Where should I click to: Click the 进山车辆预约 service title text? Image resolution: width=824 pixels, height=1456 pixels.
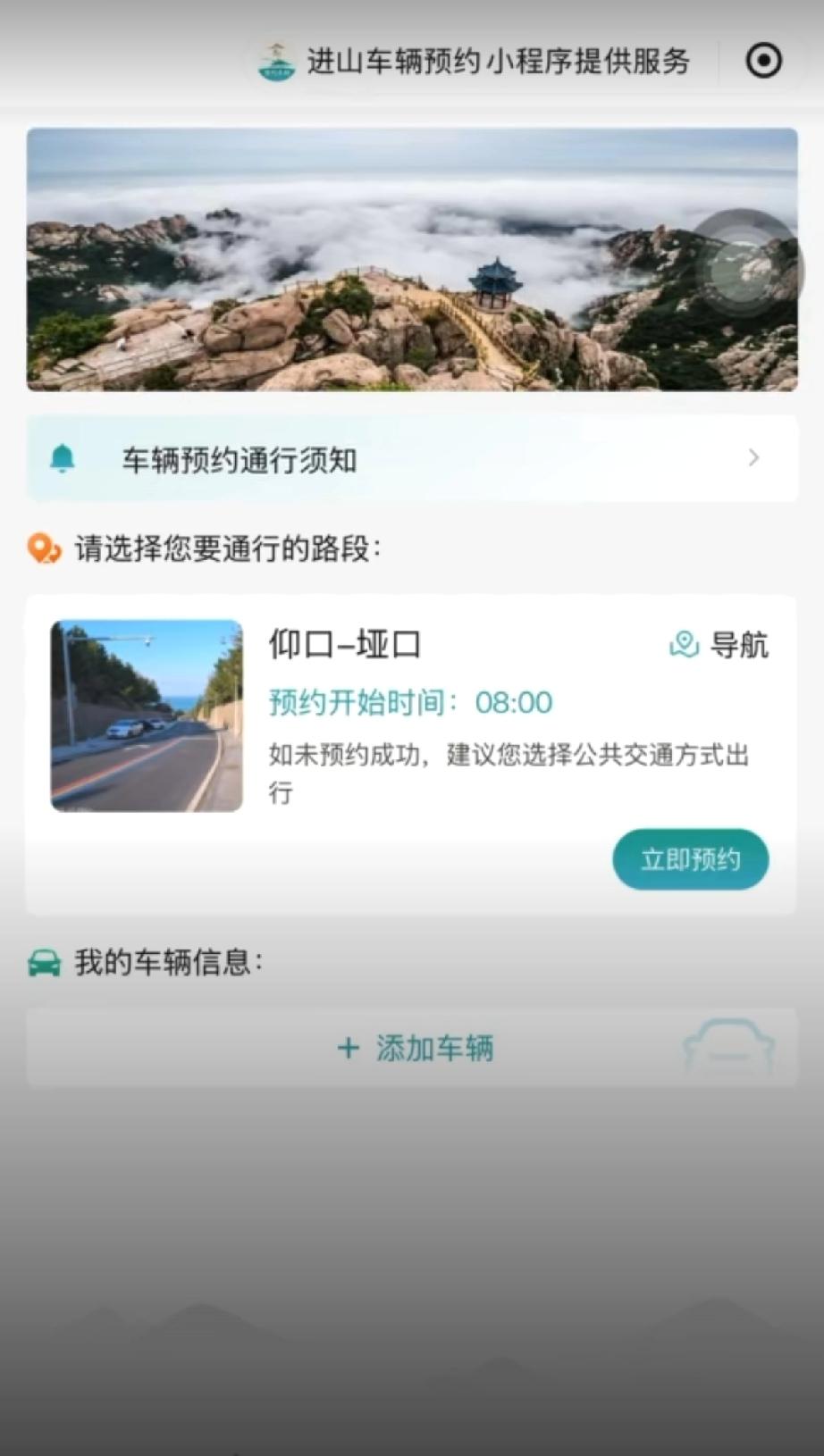point(498,61)
